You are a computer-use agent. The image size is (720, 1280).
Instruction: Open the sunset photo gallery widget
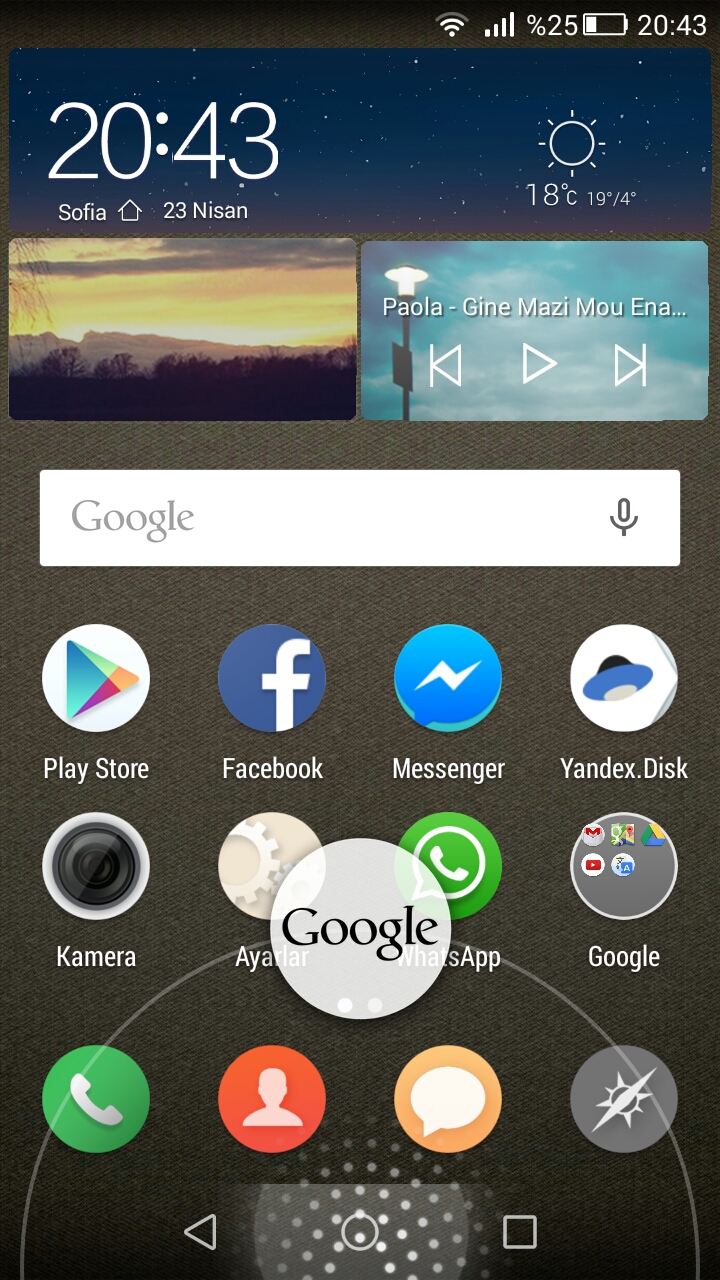coord(182,329)
